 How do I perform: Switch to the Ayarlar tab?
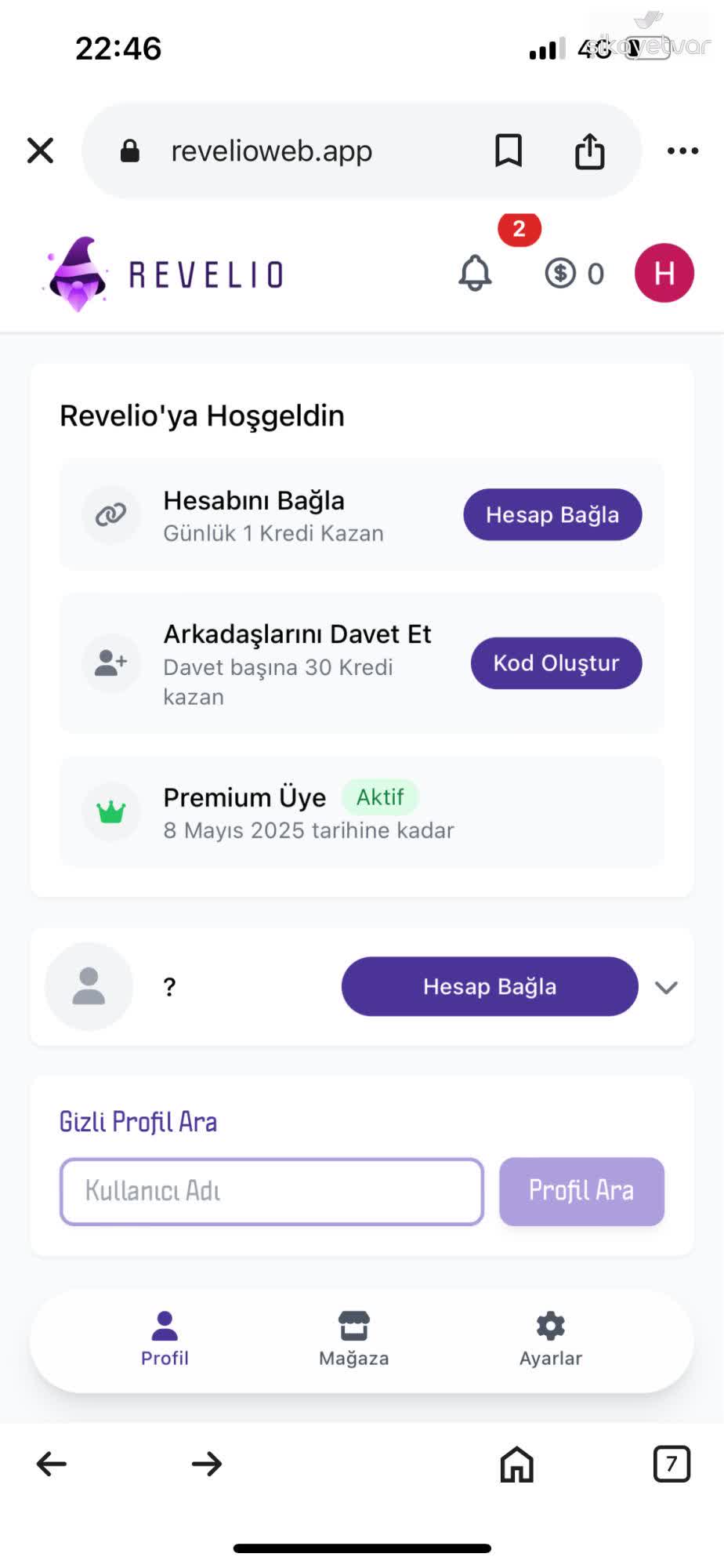coord(549,1341)
